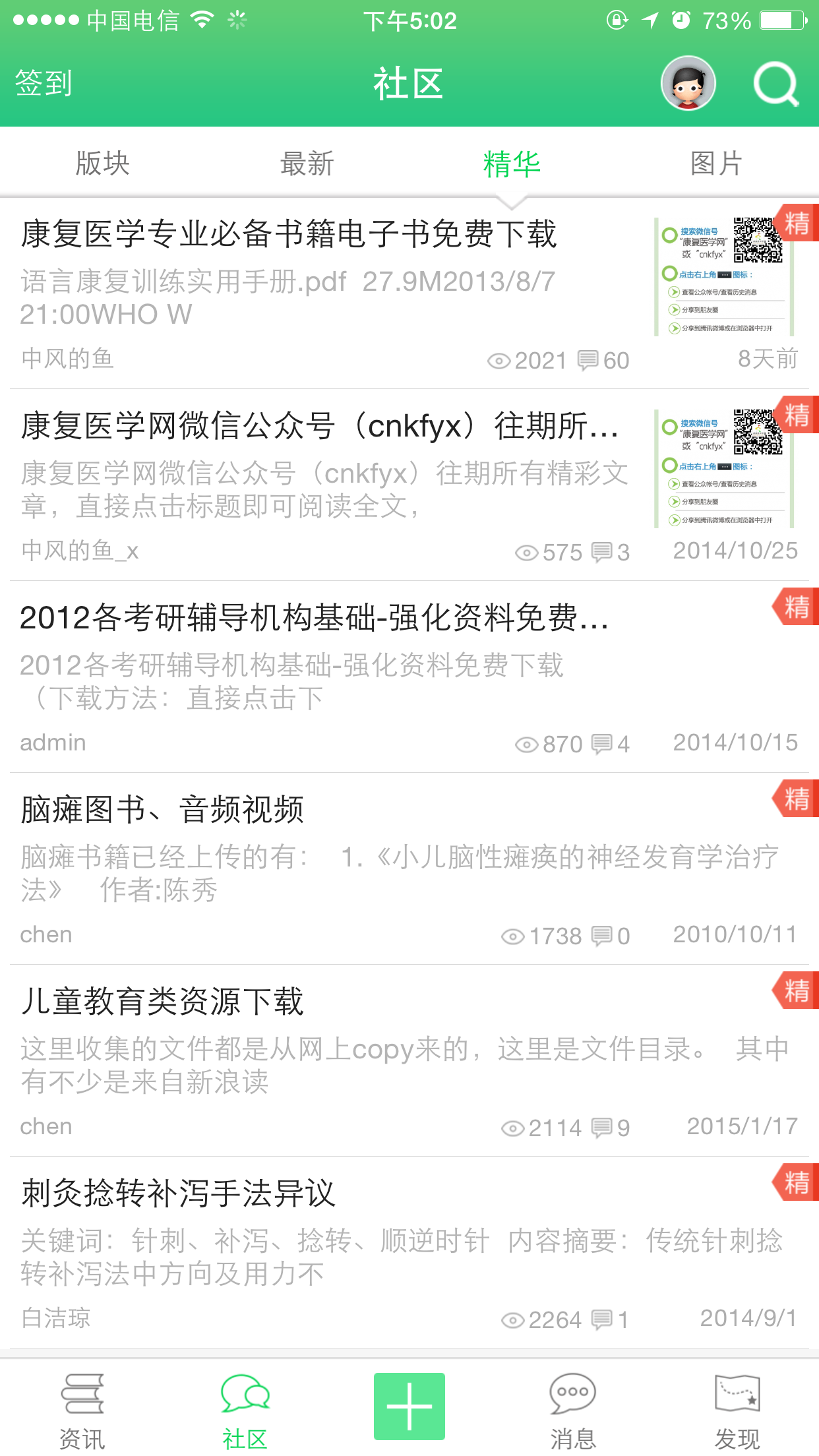This screenshot has height=1456, width=819.
Task: Open post 康复医学专业必备书籍电子书免费下载
Action: 289,235
